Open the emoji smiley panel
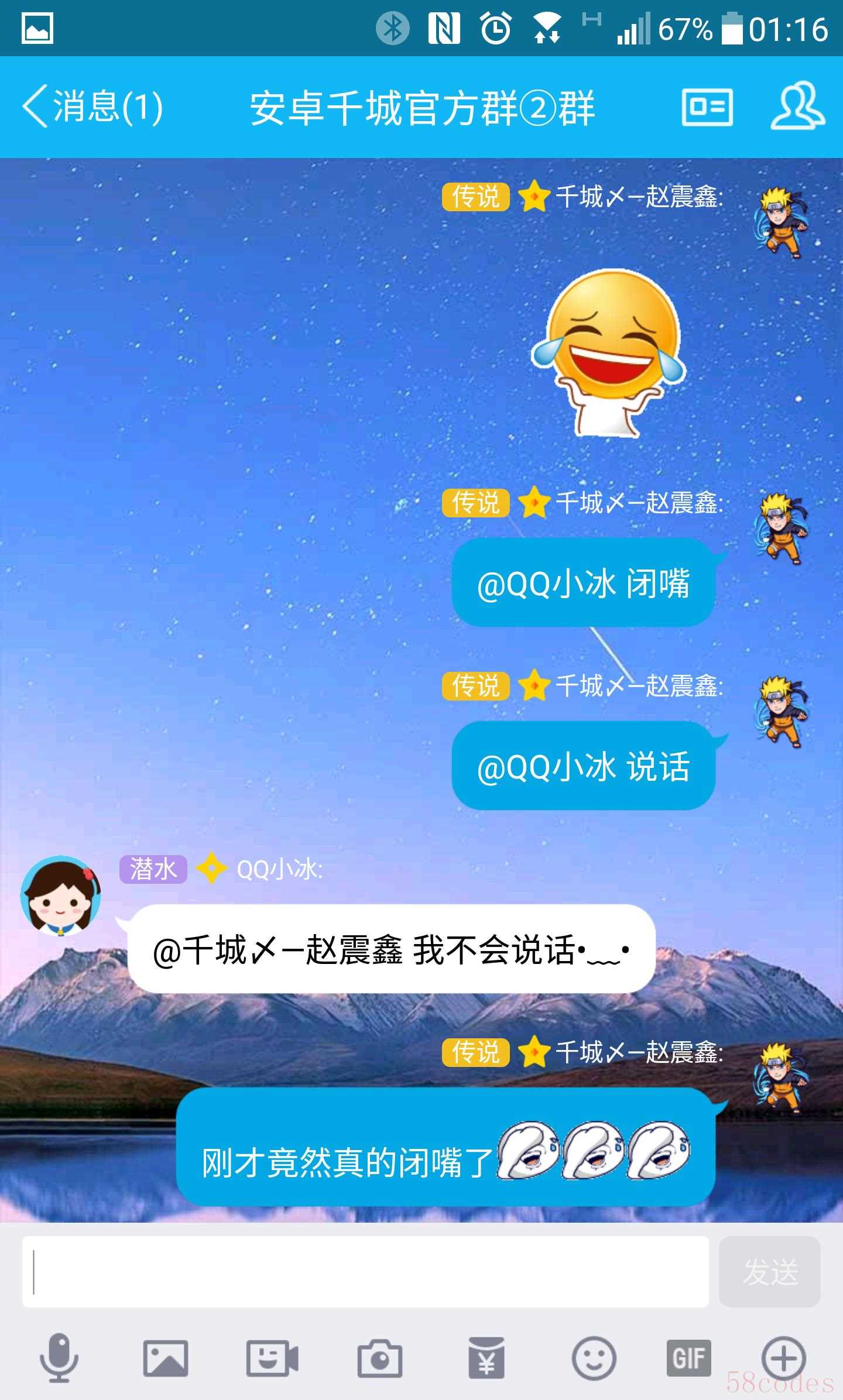This screenshot has width=843, height=1400. [x=593, y=1358]
